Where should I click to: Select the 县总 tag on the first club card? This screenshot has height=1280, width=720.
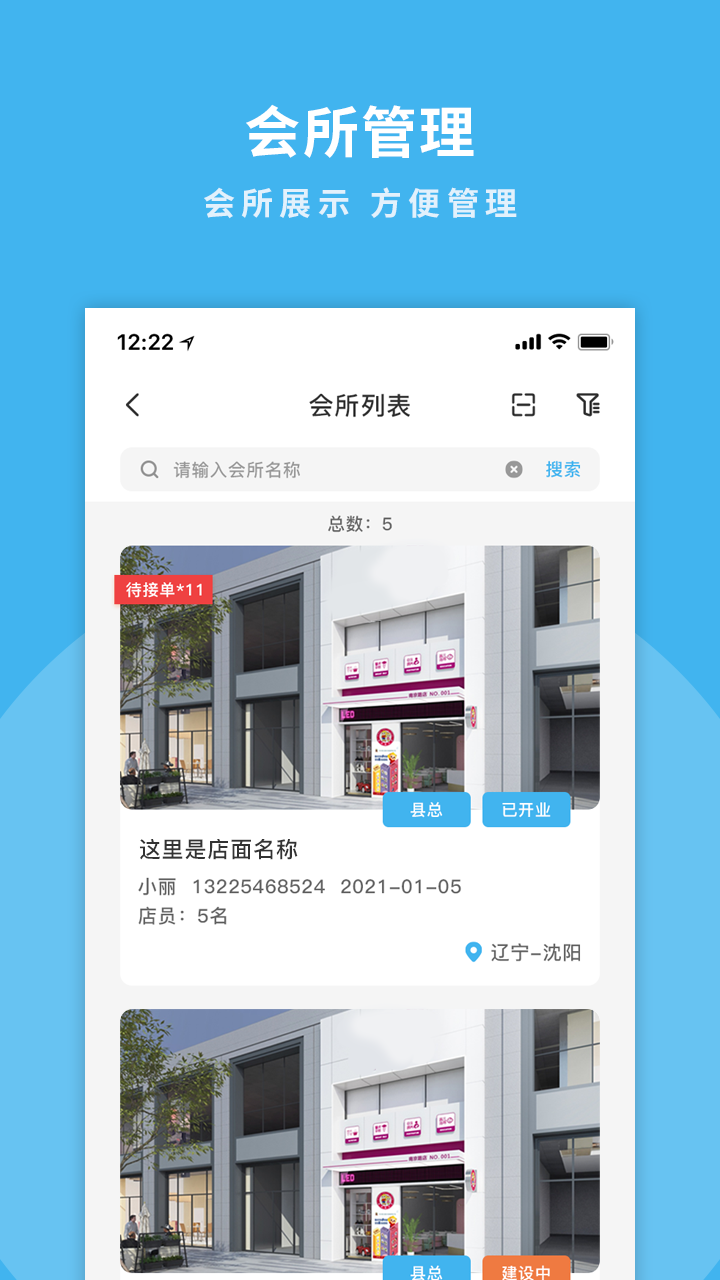427,810
